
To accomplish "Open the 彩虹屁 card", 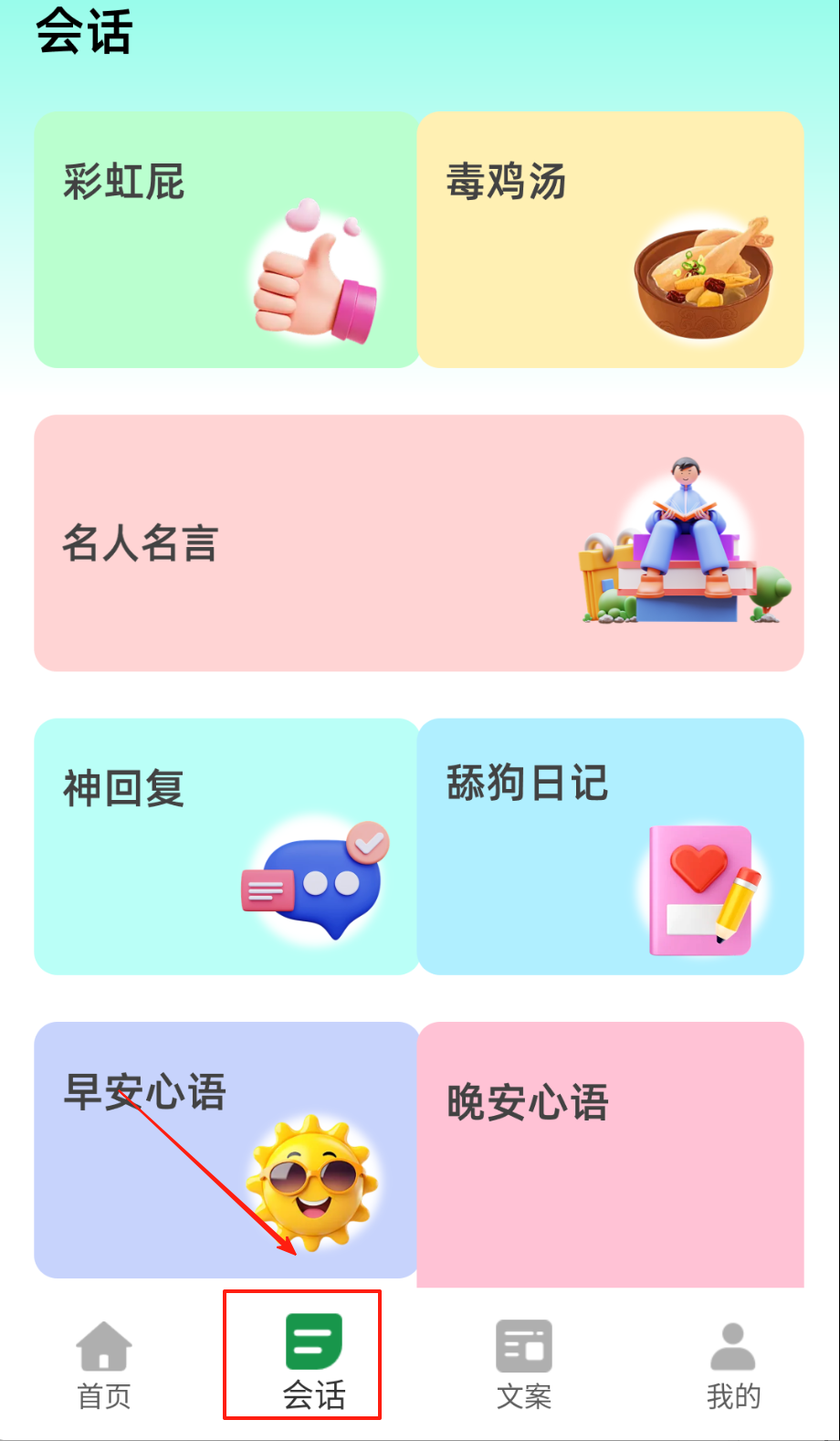I will 226,239.
